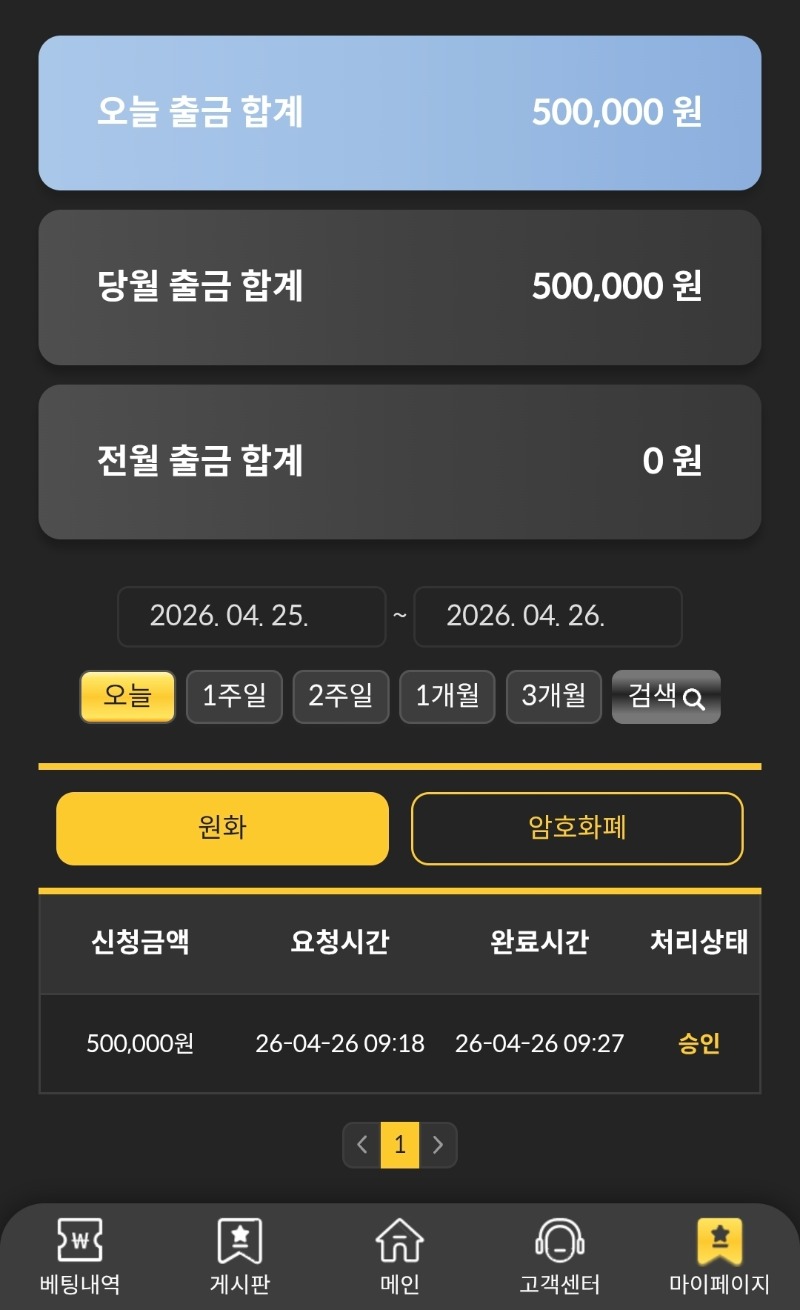Go to the previous page arrow

click(x=362, y=1145)
